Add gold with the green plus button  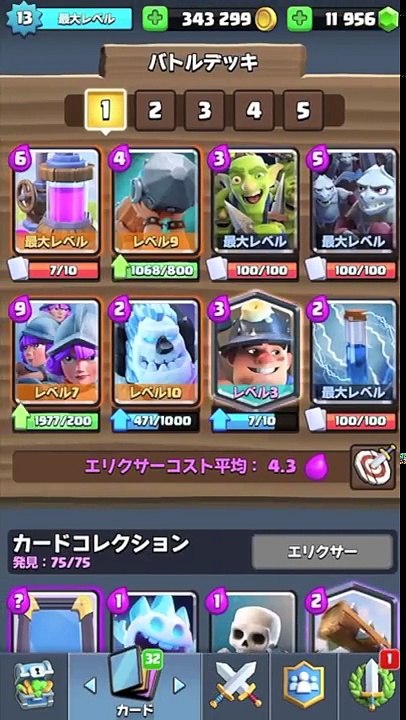coord(155,19)
